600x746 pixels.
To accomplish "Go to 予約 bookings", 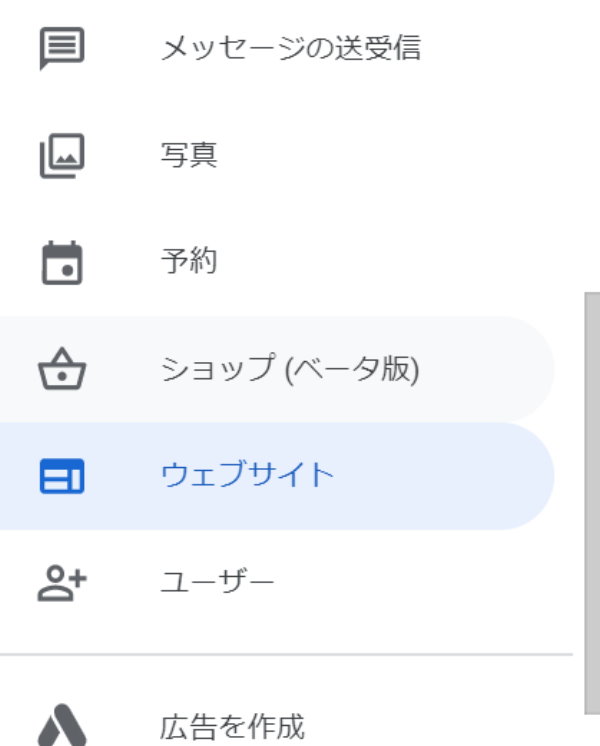I will tap(190, 263).
